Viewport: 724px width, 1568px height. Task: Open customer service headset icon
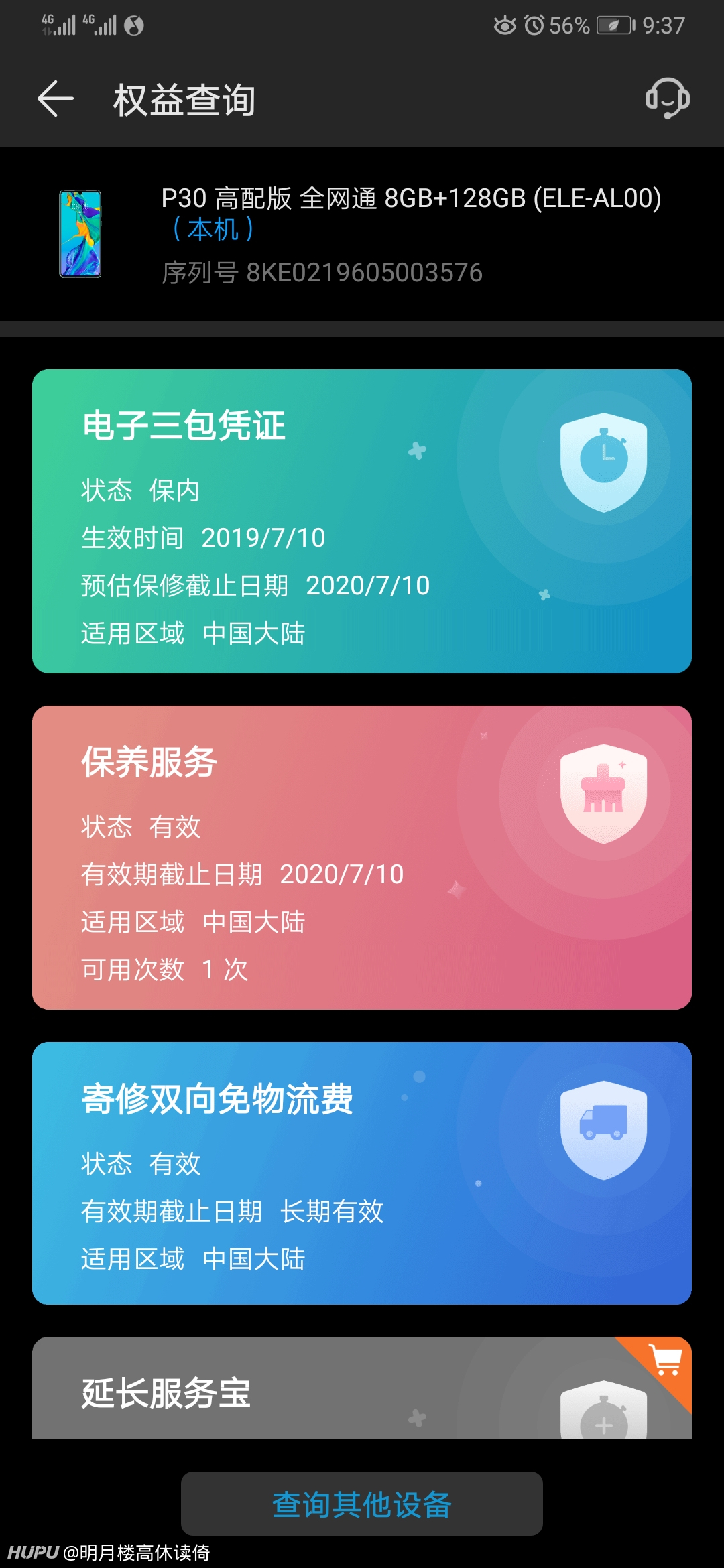pos(667,99)
